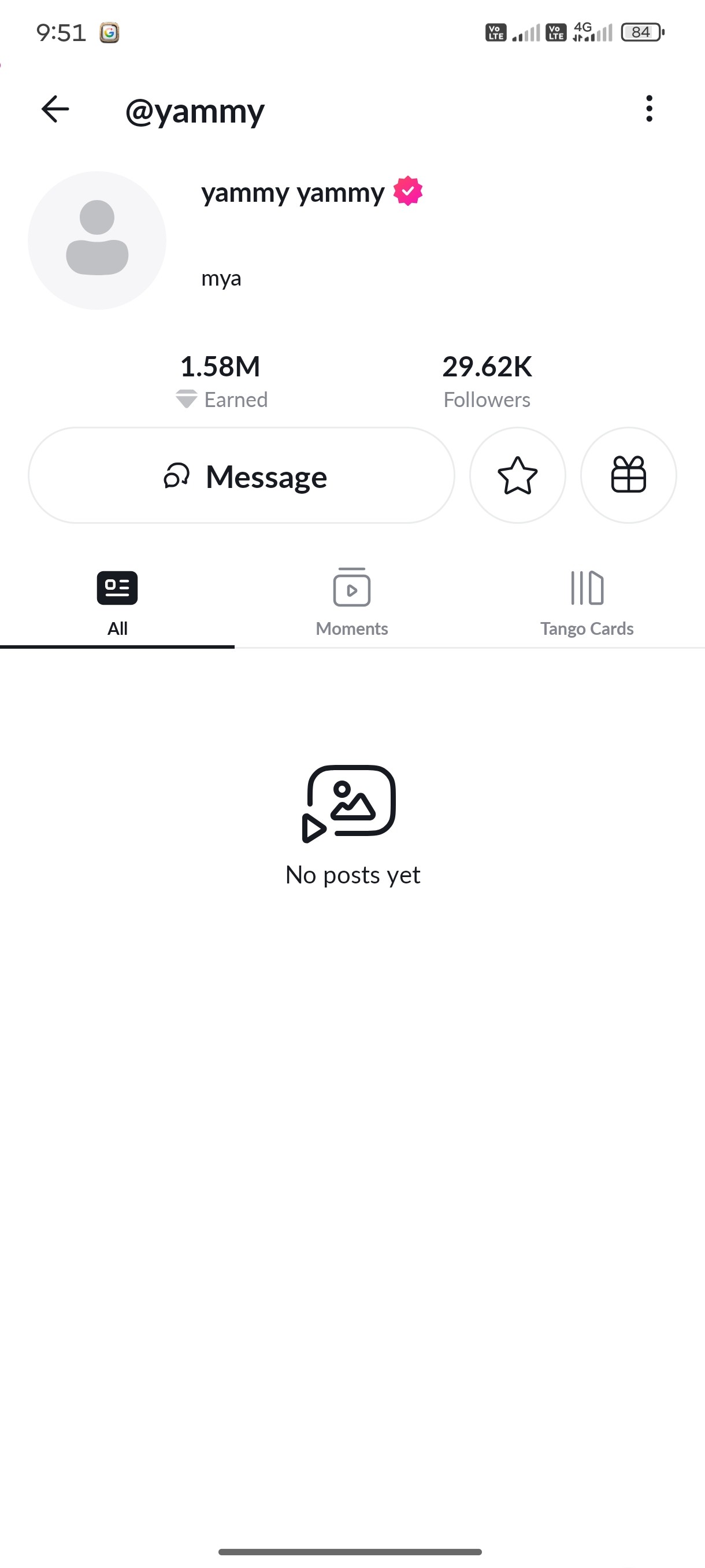705x1568 pixels.
Task: Switch to the Moments tab
Action: (x=351, y=602)
